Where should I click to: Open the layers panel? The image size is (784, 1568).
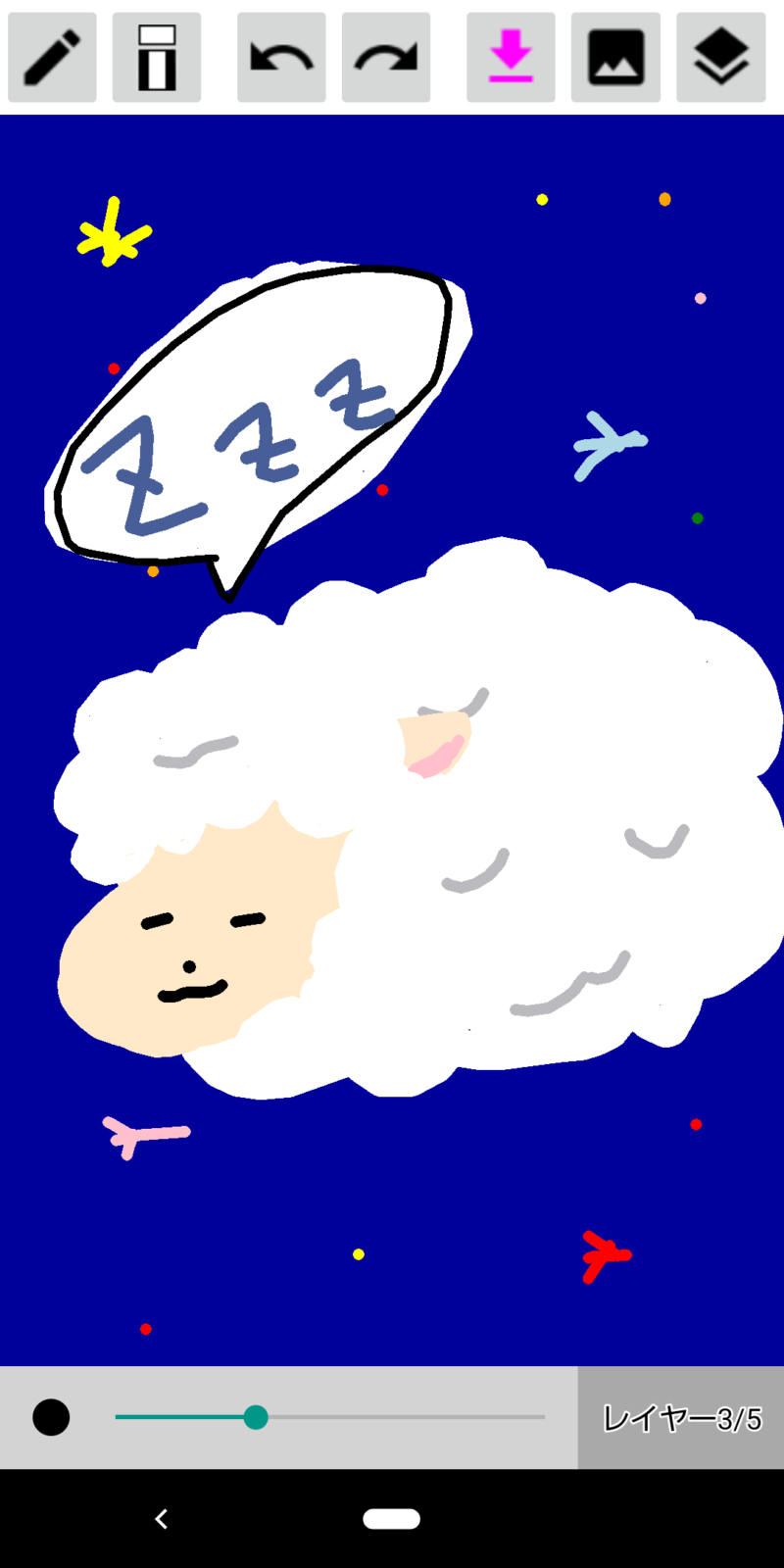[721, 57]
